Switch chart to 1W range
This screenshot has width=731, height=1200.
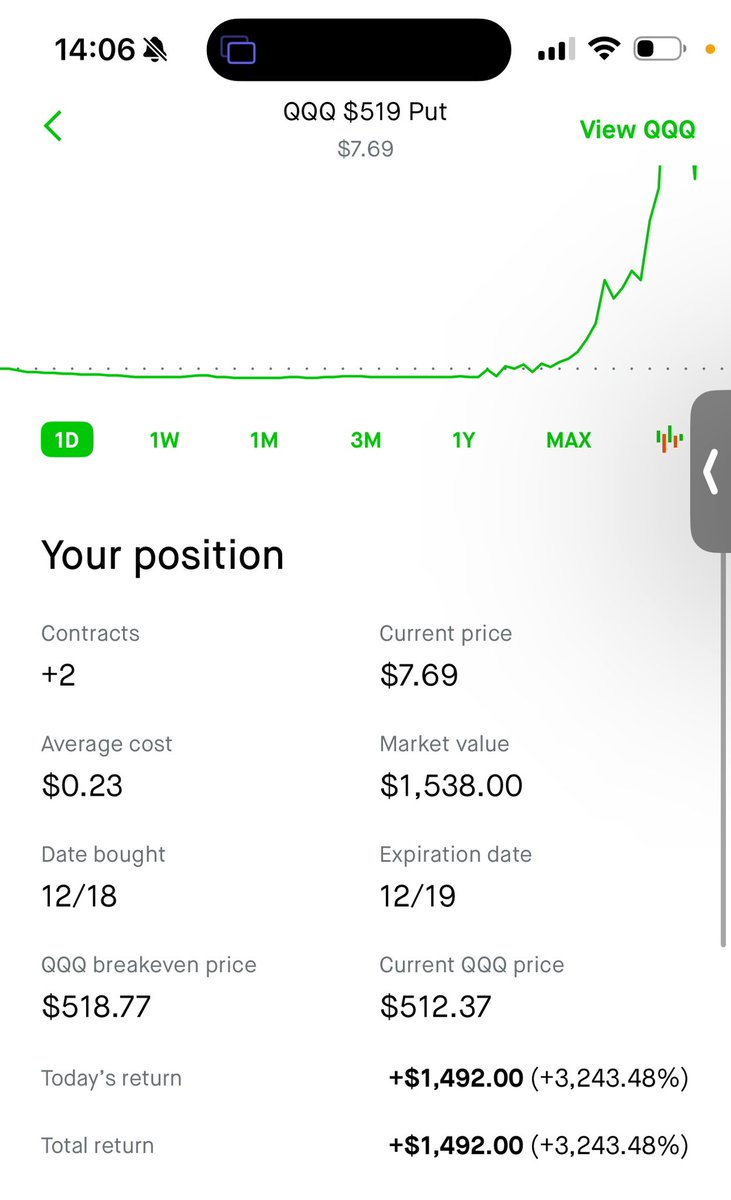(x=165, y=440)
